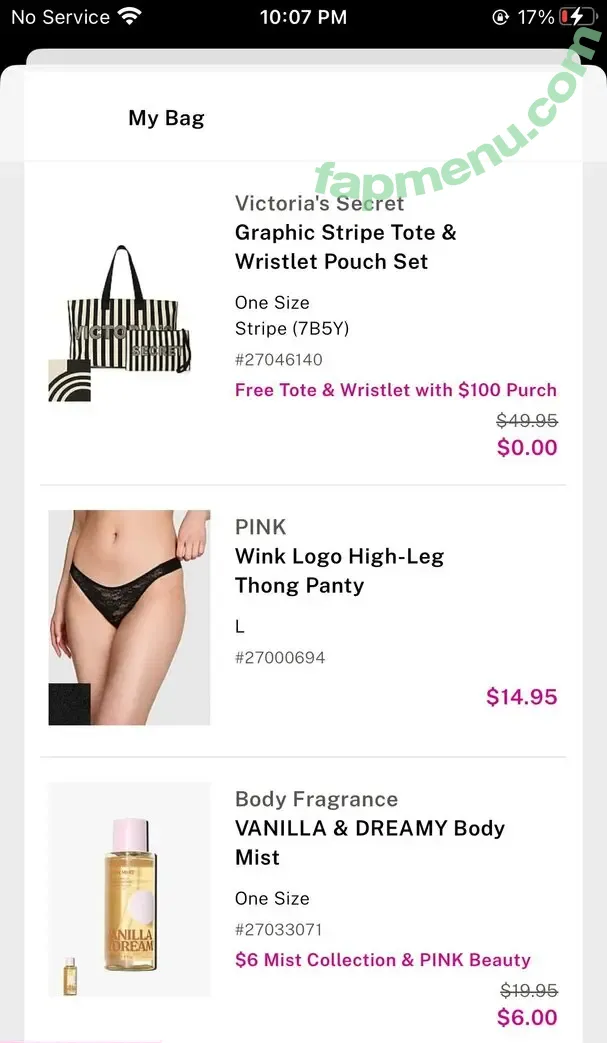This screenshot has height=1043, width=607.
Task: Open the Graphic Stripe Tote product image
Action: tap(129, 320)
